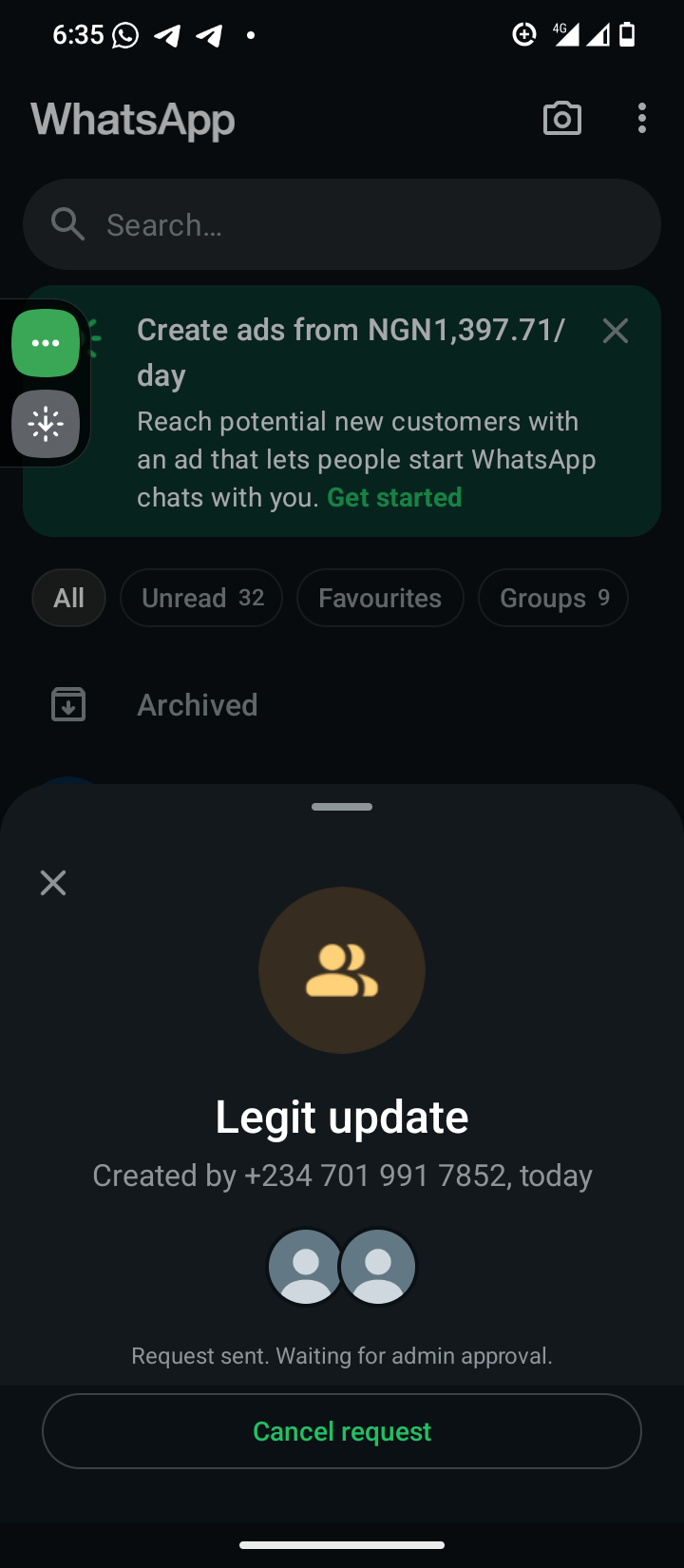Tap the grey floating download bubble
684x1568 pixels.
(46, 424)
